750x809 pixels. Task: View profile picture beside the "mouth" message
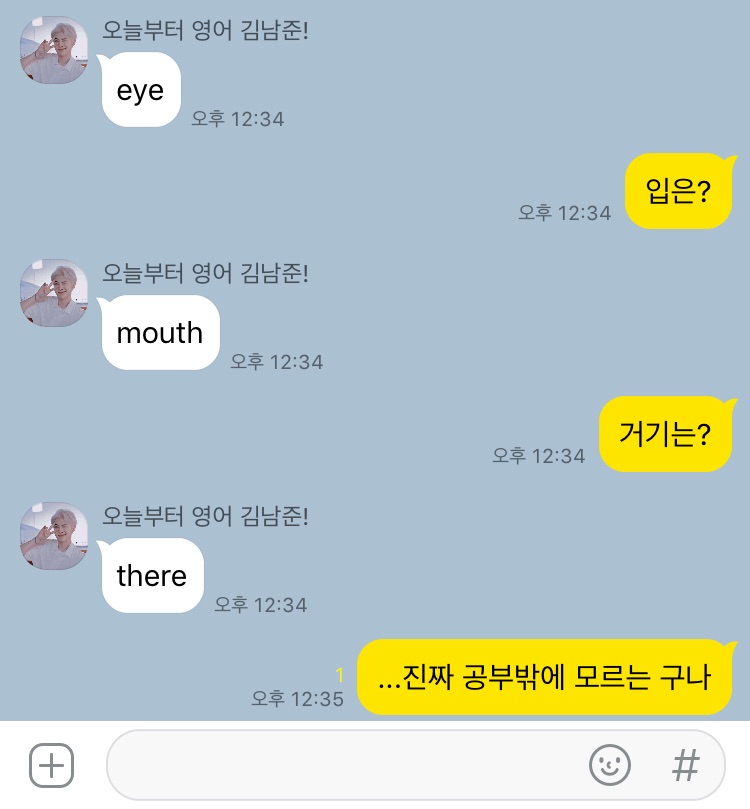(54, 293)
